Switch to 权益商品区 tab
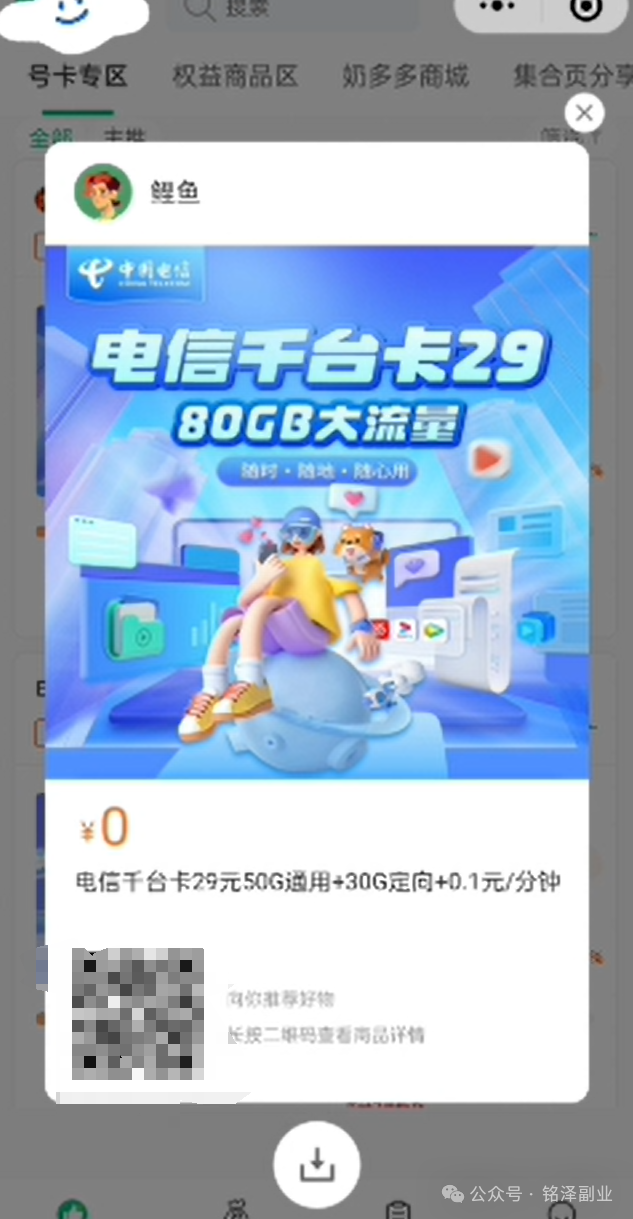The width and height of the screenshot is (633, 1219). pos(236,76)
